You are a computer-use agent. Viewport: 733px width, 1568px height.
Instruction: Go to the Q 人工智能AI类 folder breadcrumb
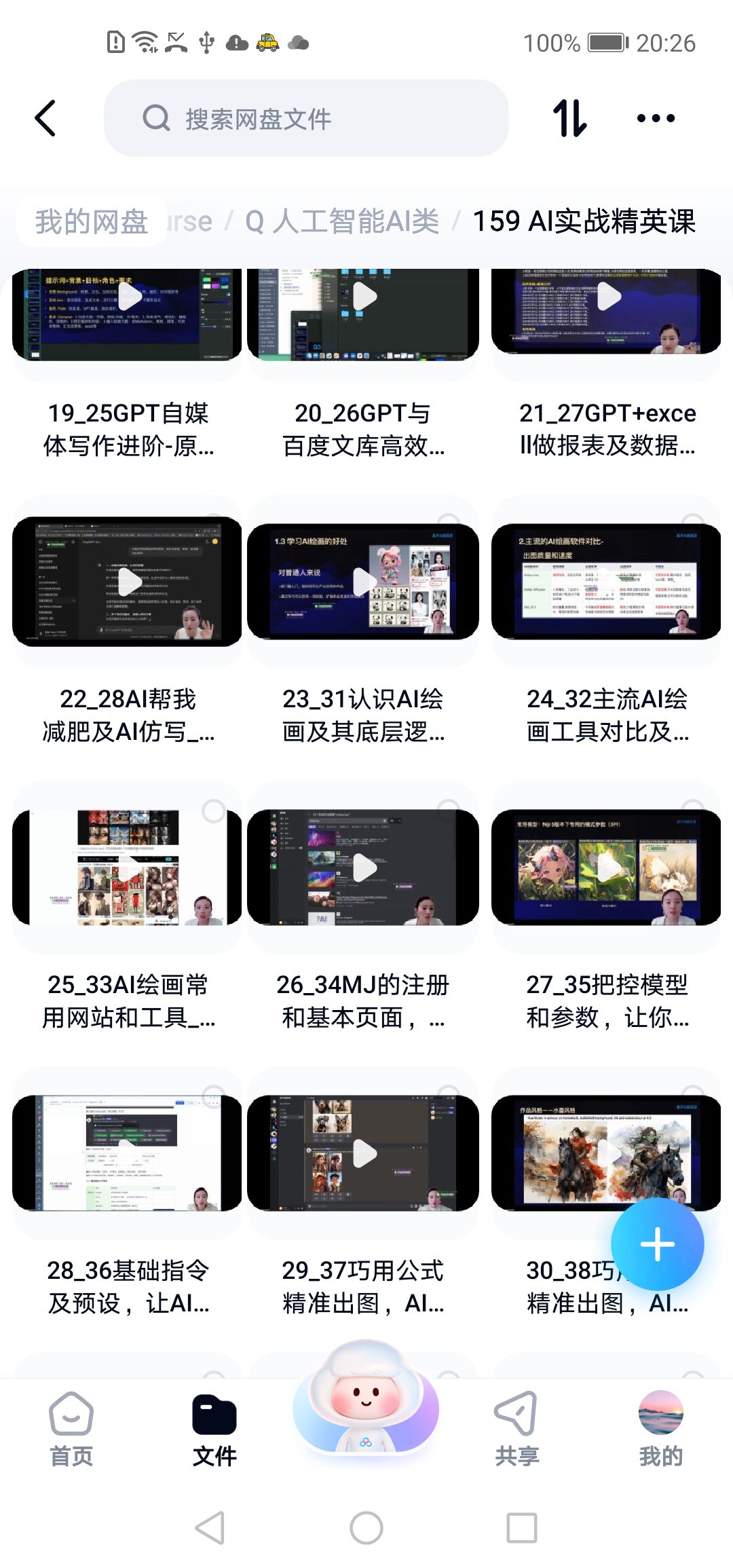[342, 222]
